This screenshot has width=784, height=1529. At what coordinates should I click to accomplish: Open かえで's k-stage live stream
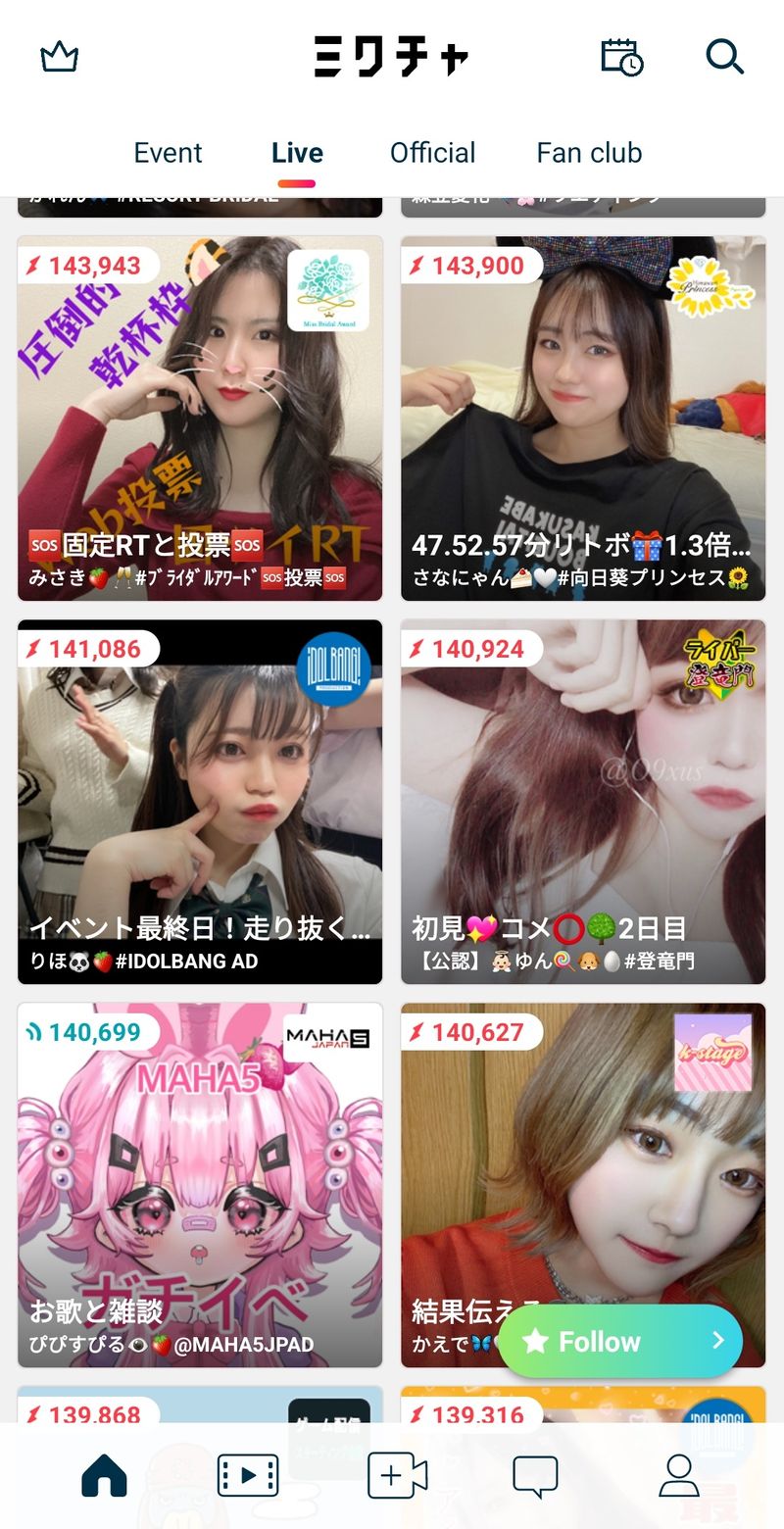pos(583,1157)
